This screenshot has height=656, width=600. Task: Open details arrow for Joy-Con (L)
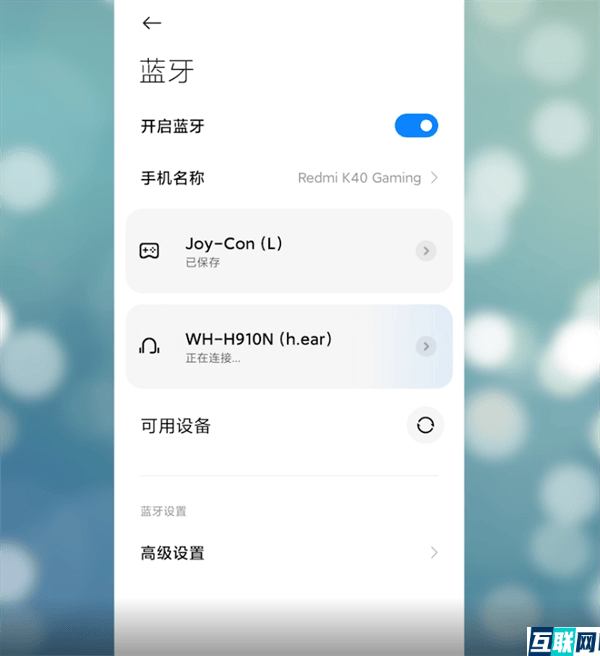click(x=426, y=251)
